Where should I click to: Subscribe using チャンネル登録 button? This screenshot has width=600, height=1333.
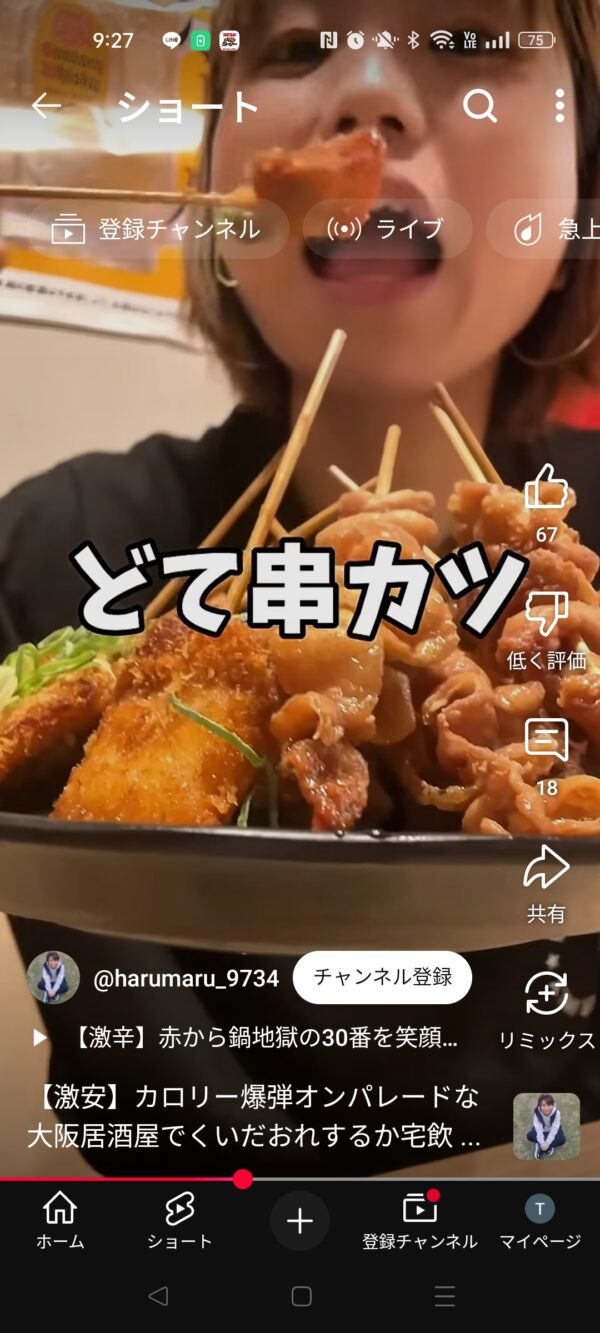[x=383, y=977]
